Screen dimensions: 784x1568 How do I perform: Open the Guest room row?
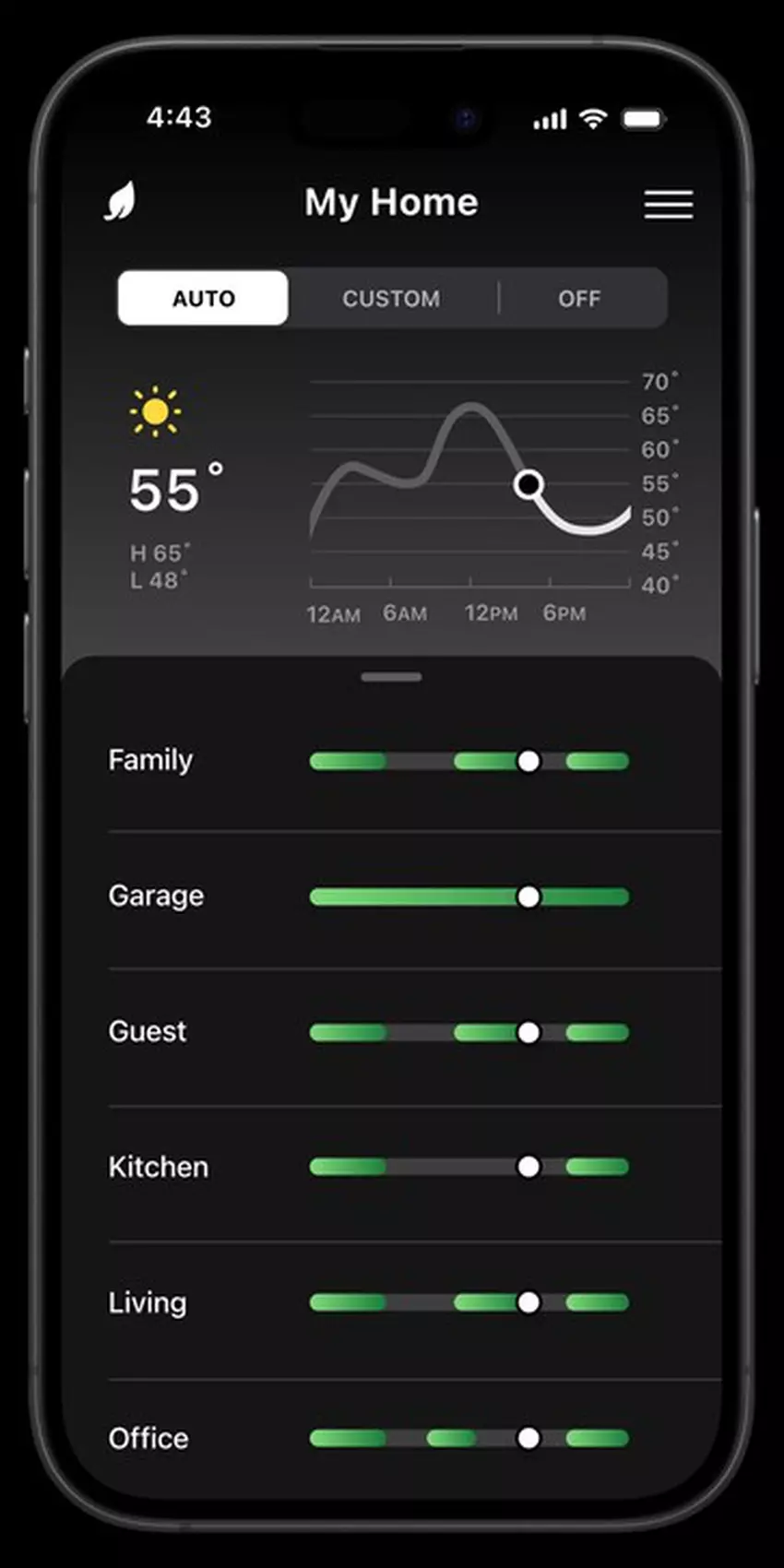click(x=148, y=1031)
